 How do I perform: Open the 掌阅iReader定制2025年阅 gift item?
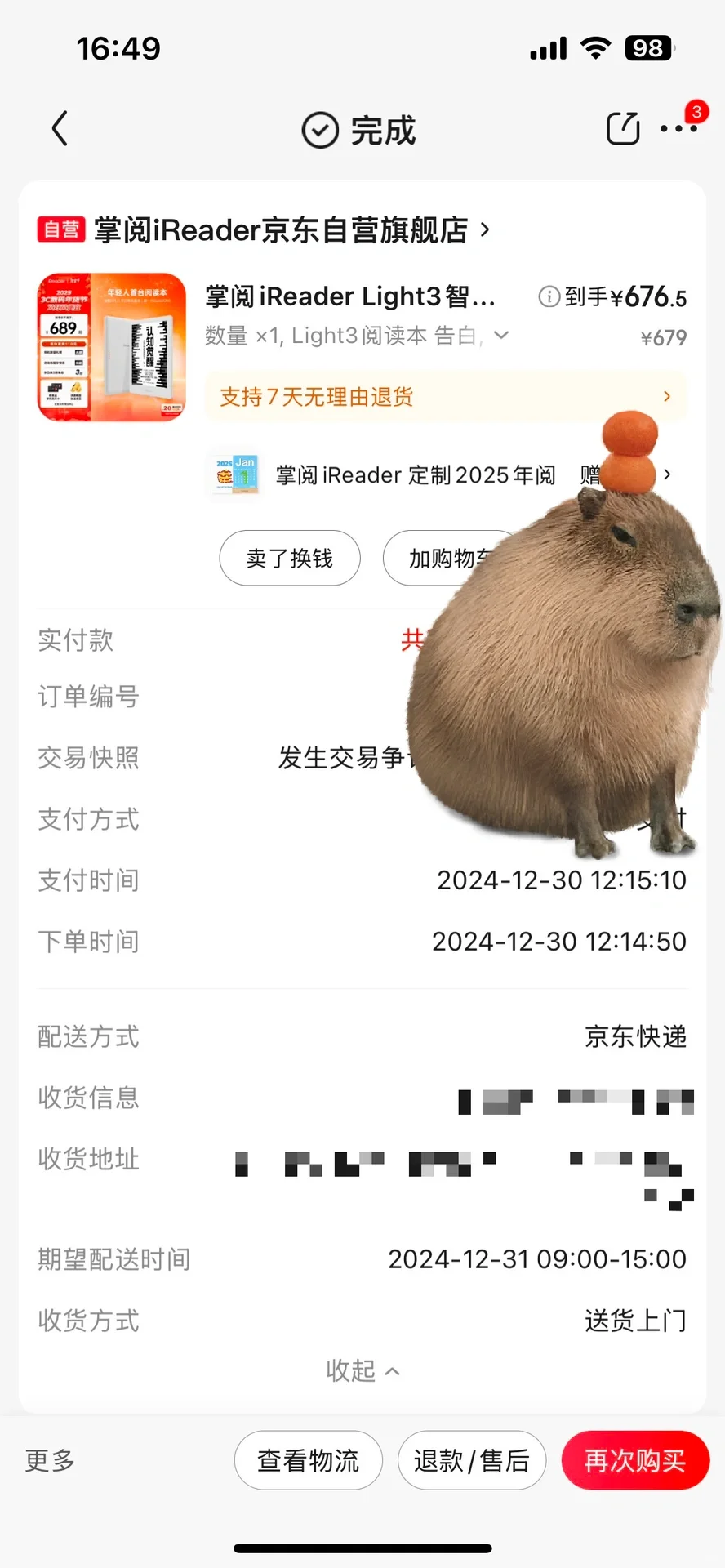coord(416,474)
